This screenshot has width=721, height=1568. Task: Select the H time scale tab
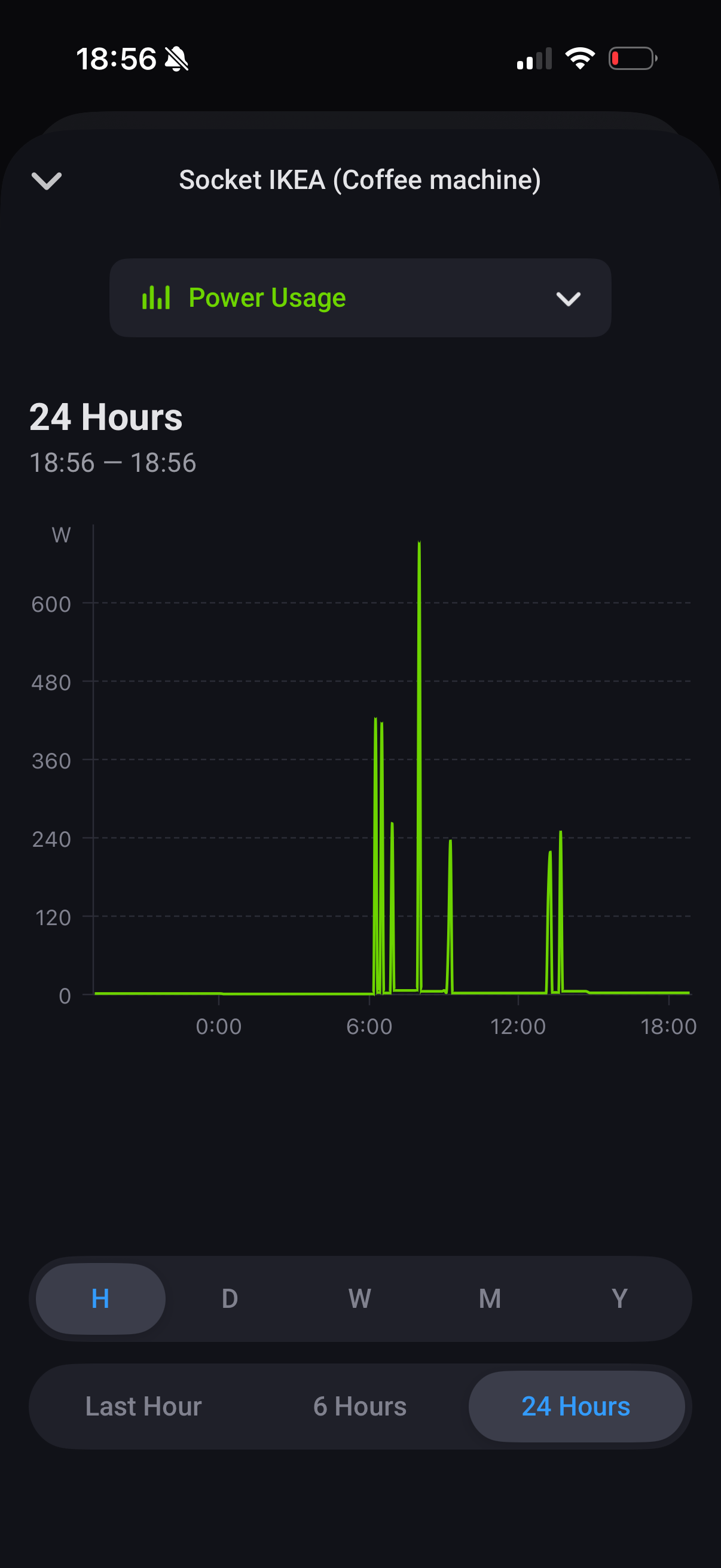tap(100, 1298)
